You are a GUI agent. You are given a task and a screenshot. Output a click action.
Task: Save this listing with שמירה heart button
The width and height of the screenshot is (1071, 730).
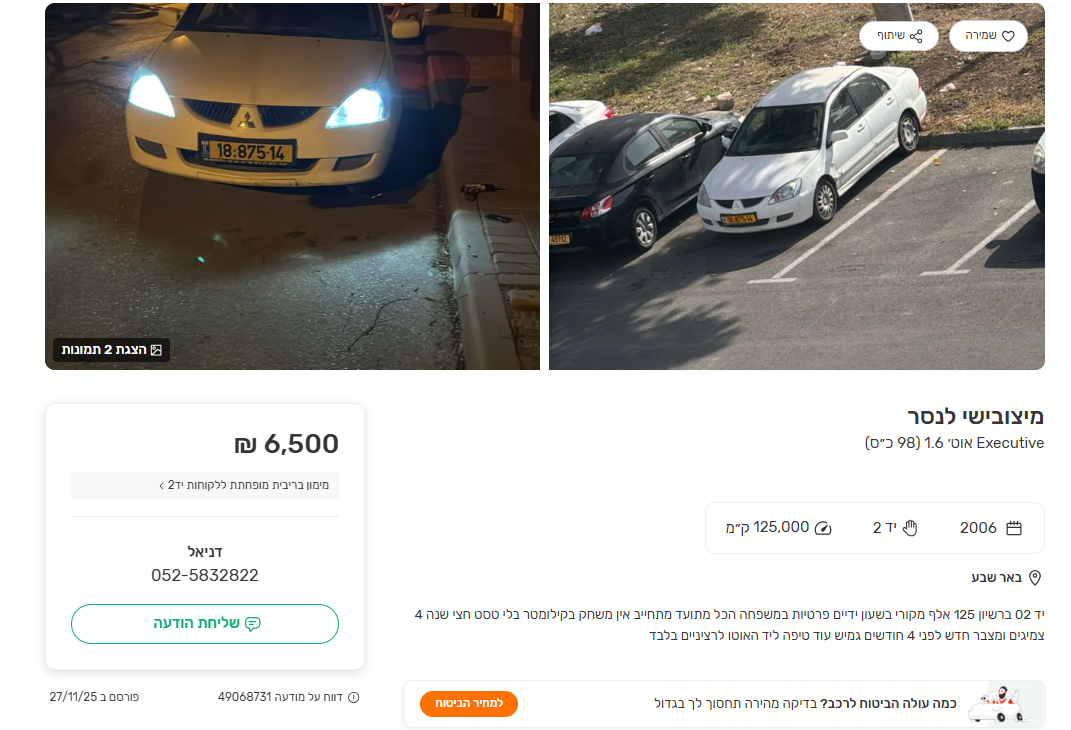(988, 36)
